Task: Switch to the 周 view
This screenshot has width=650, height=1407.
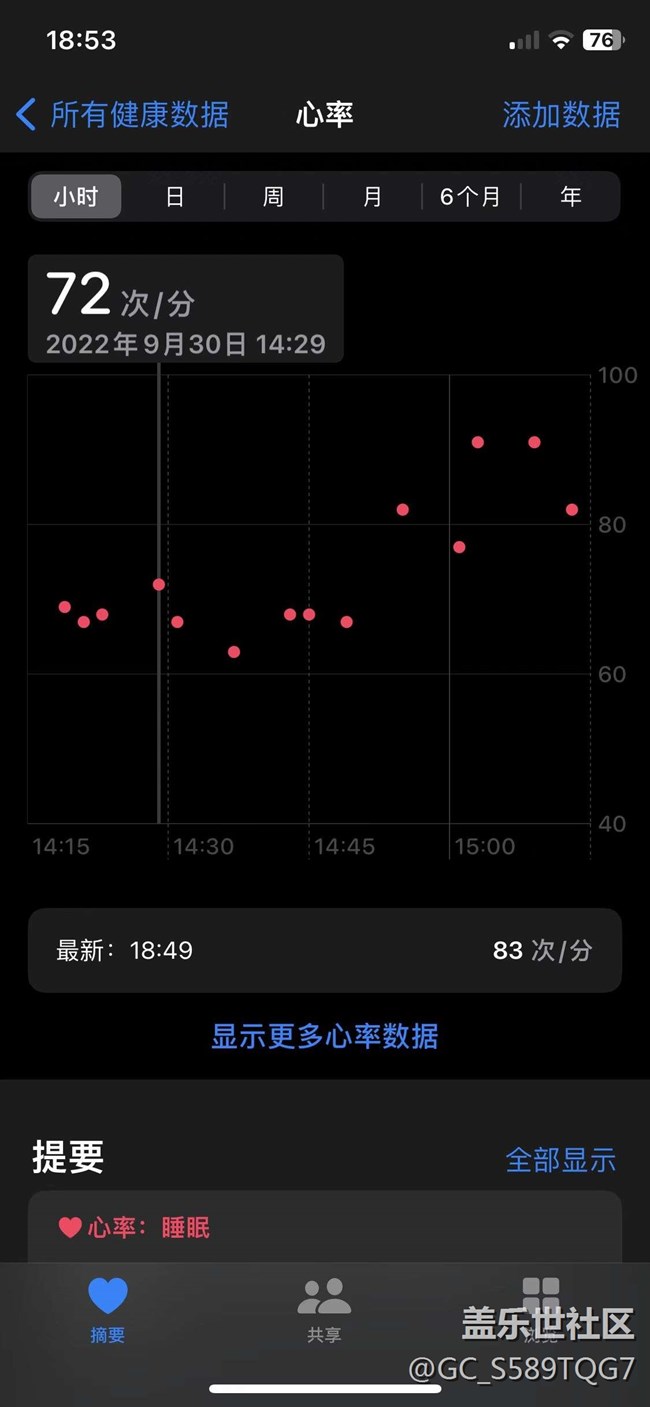Action: (x=273, y=197)
